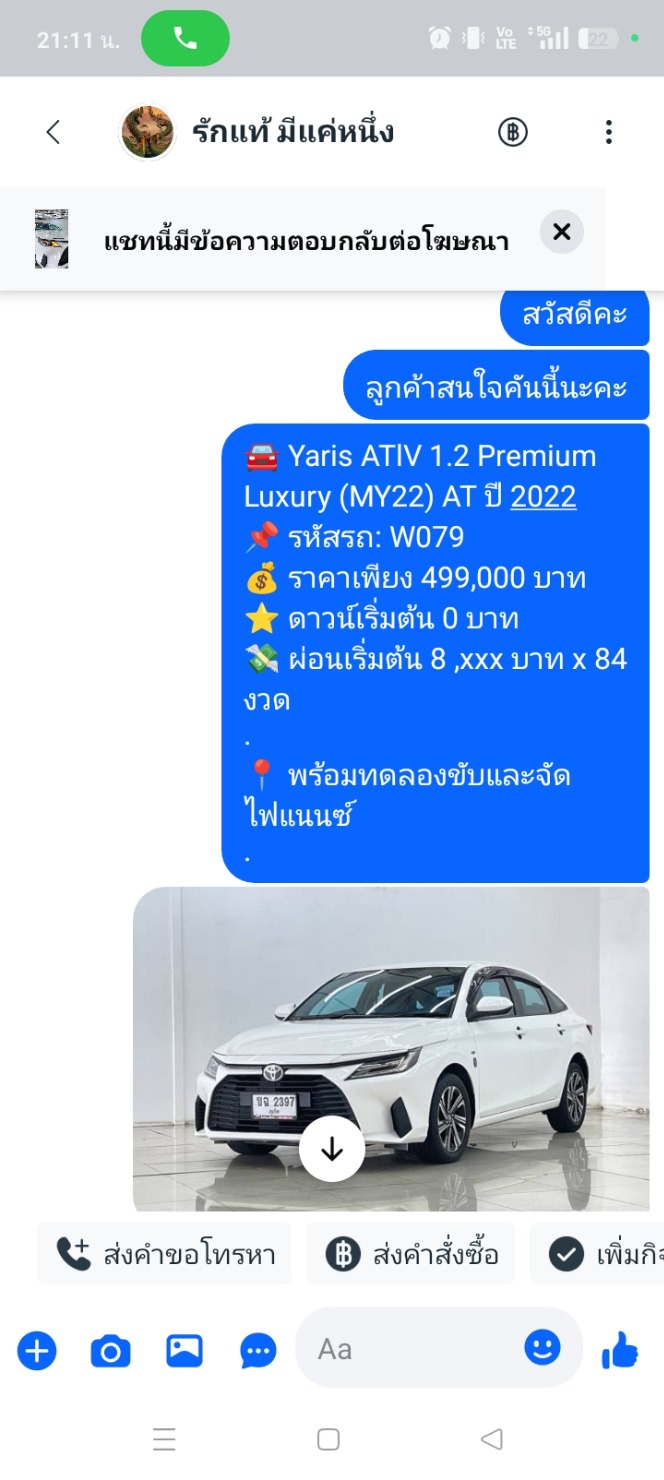Open the underlined 2022 link
Viewport: 664px width, 1480px height.
pos(543,497)
